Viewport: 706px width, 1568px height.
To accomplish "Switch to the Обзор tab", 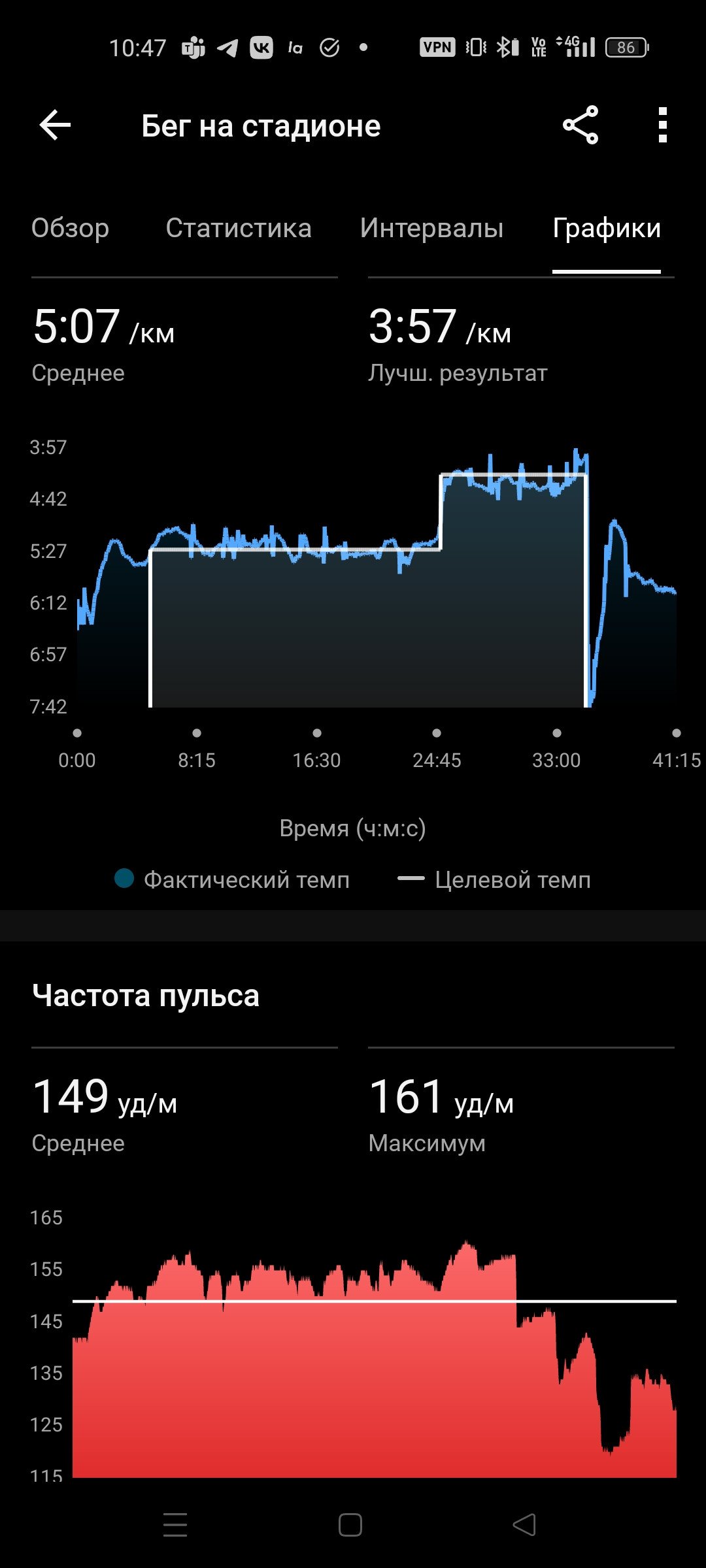I will pos(70,228).
